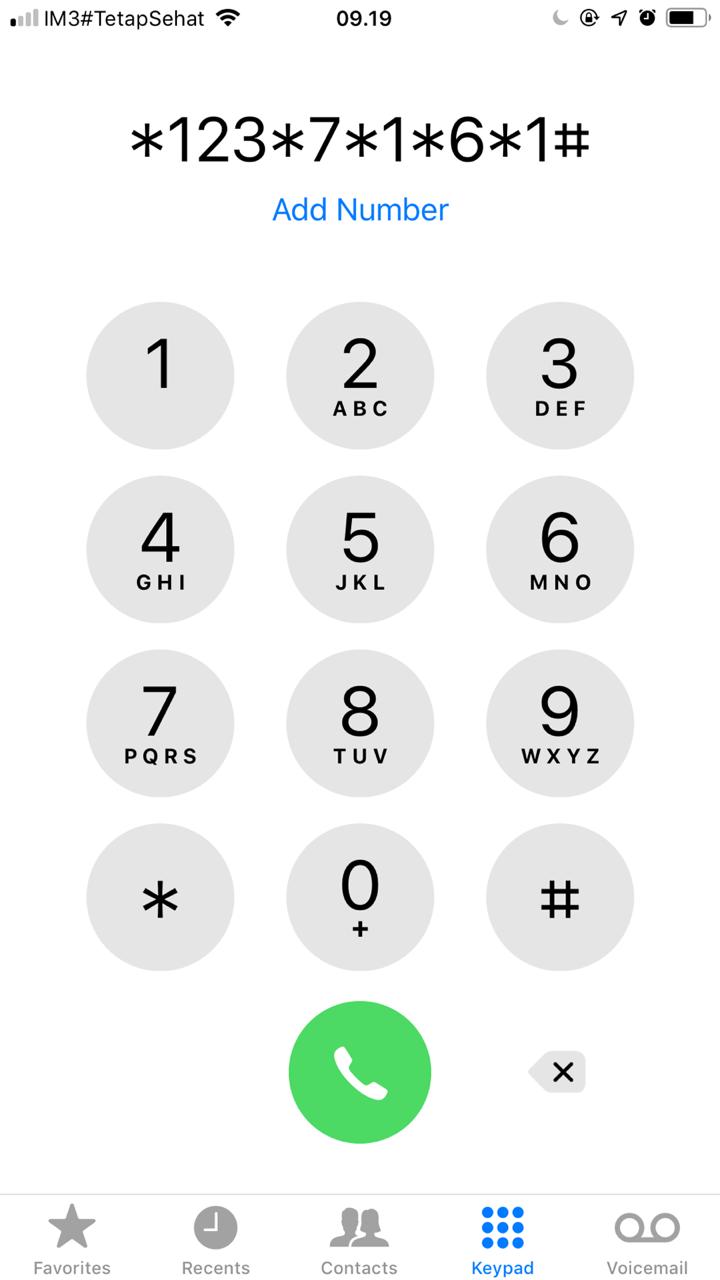
Task: Tap the 0 key
Action: (x=360, y=898)
